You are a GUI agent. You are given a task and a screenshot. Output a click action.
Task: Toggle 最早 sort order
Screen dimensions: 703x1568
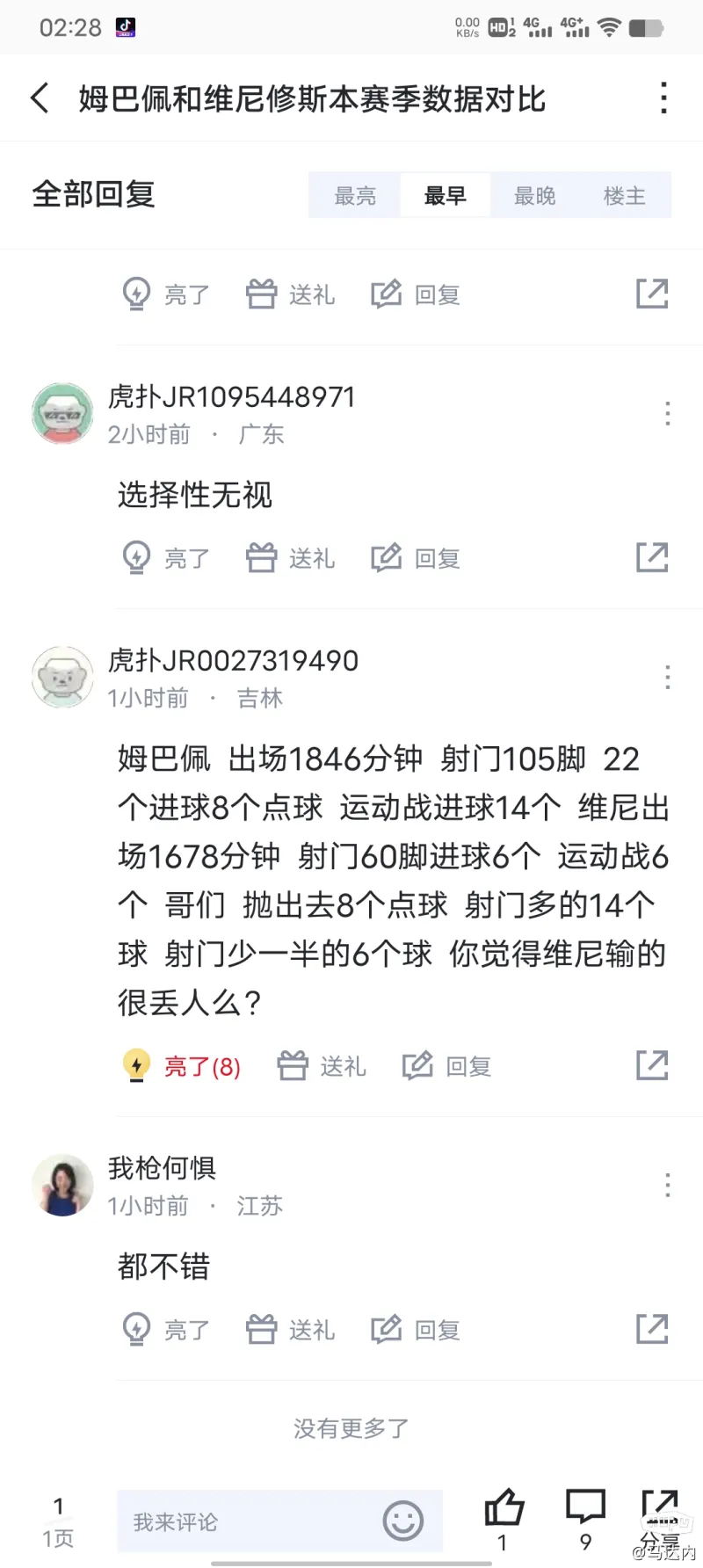pos(446,195)
